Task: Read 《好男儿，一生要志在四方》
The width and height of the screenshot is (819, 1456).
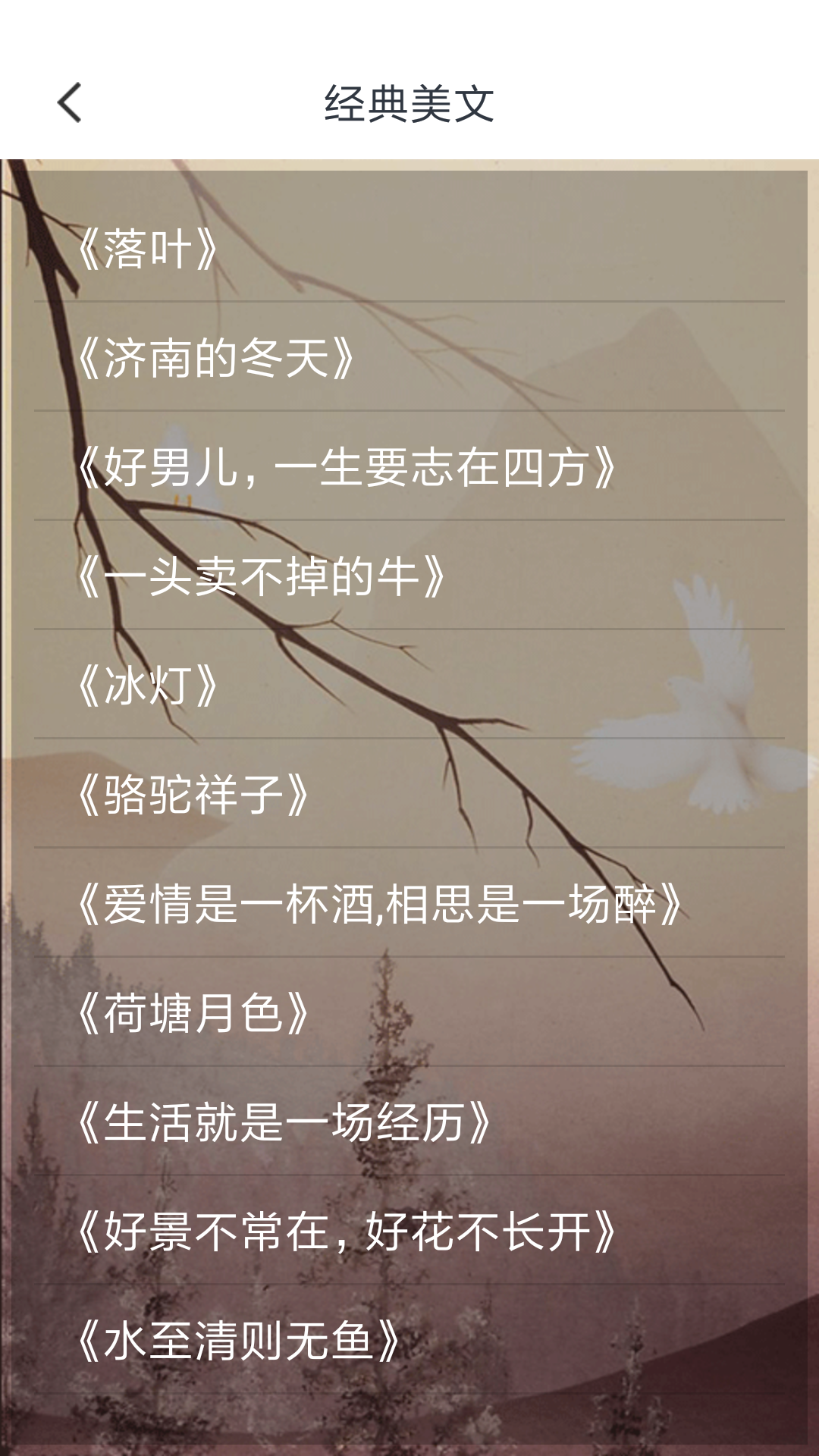Action: 347,467
